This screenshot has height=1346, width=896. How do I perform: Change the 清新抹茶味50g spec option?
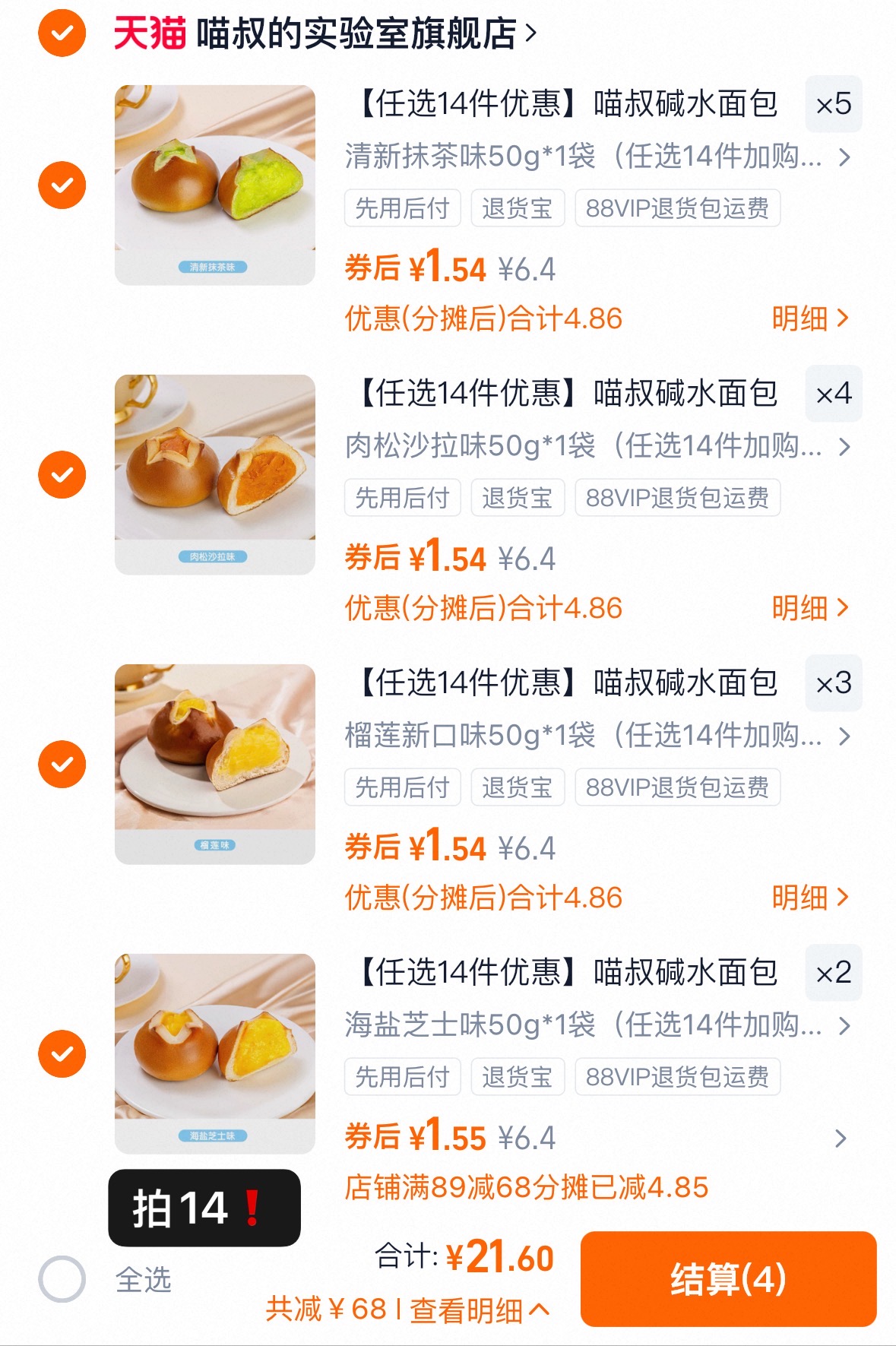tap(597, 157)
